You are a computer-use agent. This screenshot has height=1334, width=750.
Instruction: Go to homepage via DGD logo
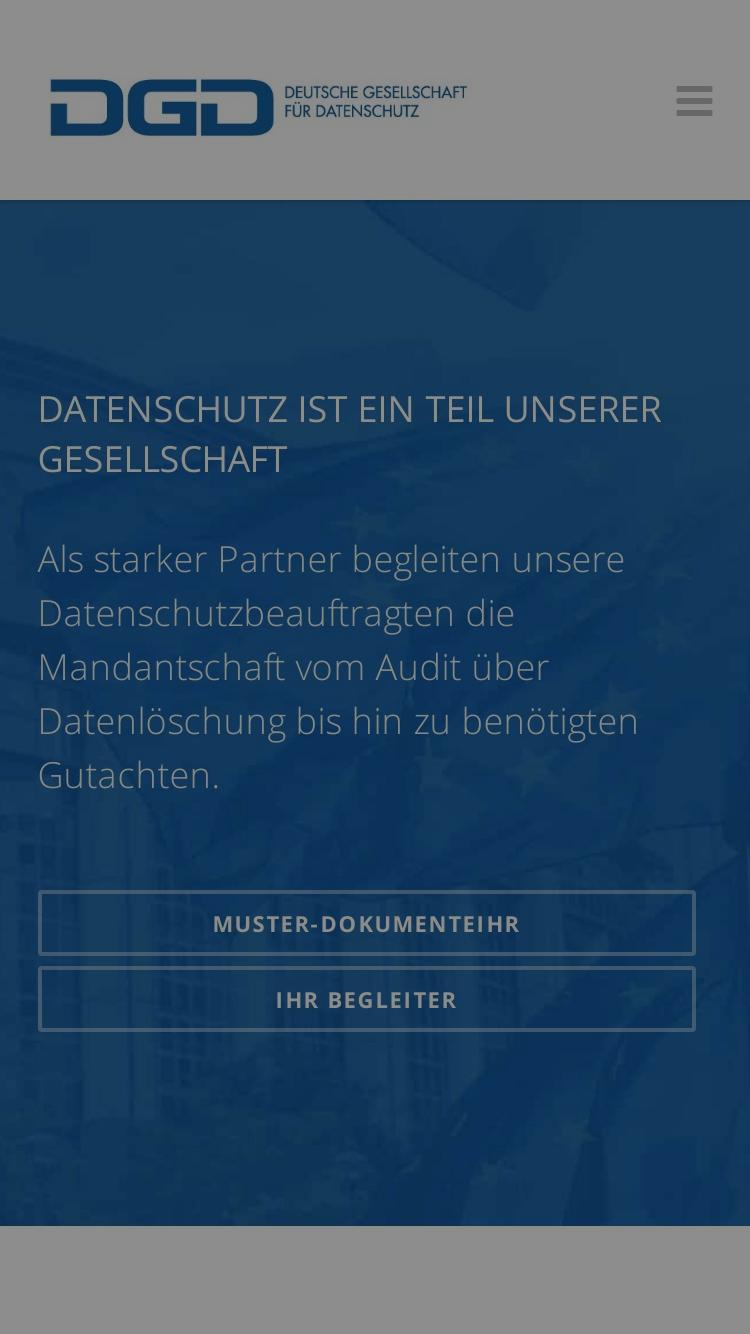tap(258, 106)
